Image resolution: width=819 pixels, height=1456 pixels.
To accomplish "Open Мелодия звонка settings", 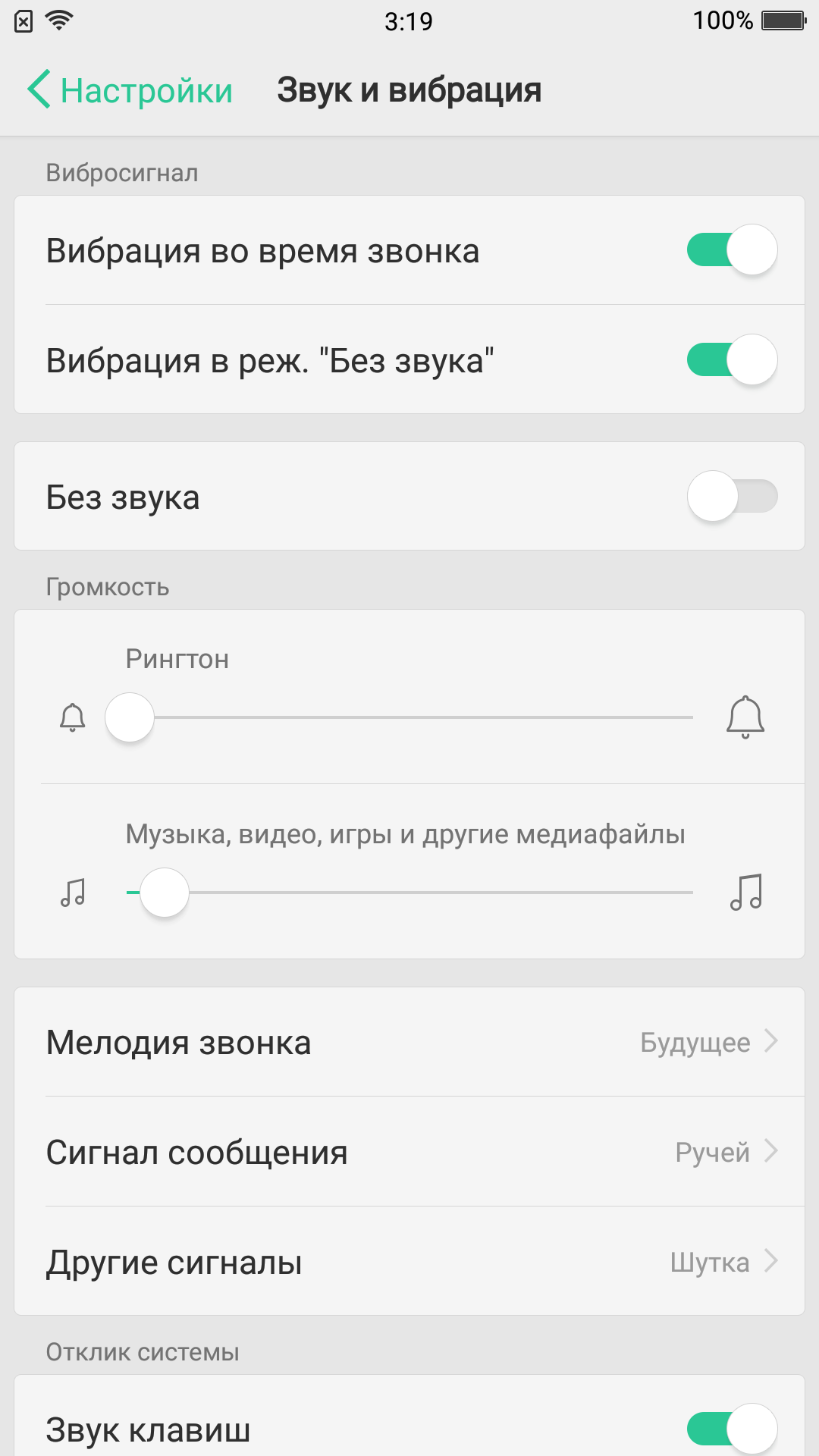I will [x=409, y=1042].
